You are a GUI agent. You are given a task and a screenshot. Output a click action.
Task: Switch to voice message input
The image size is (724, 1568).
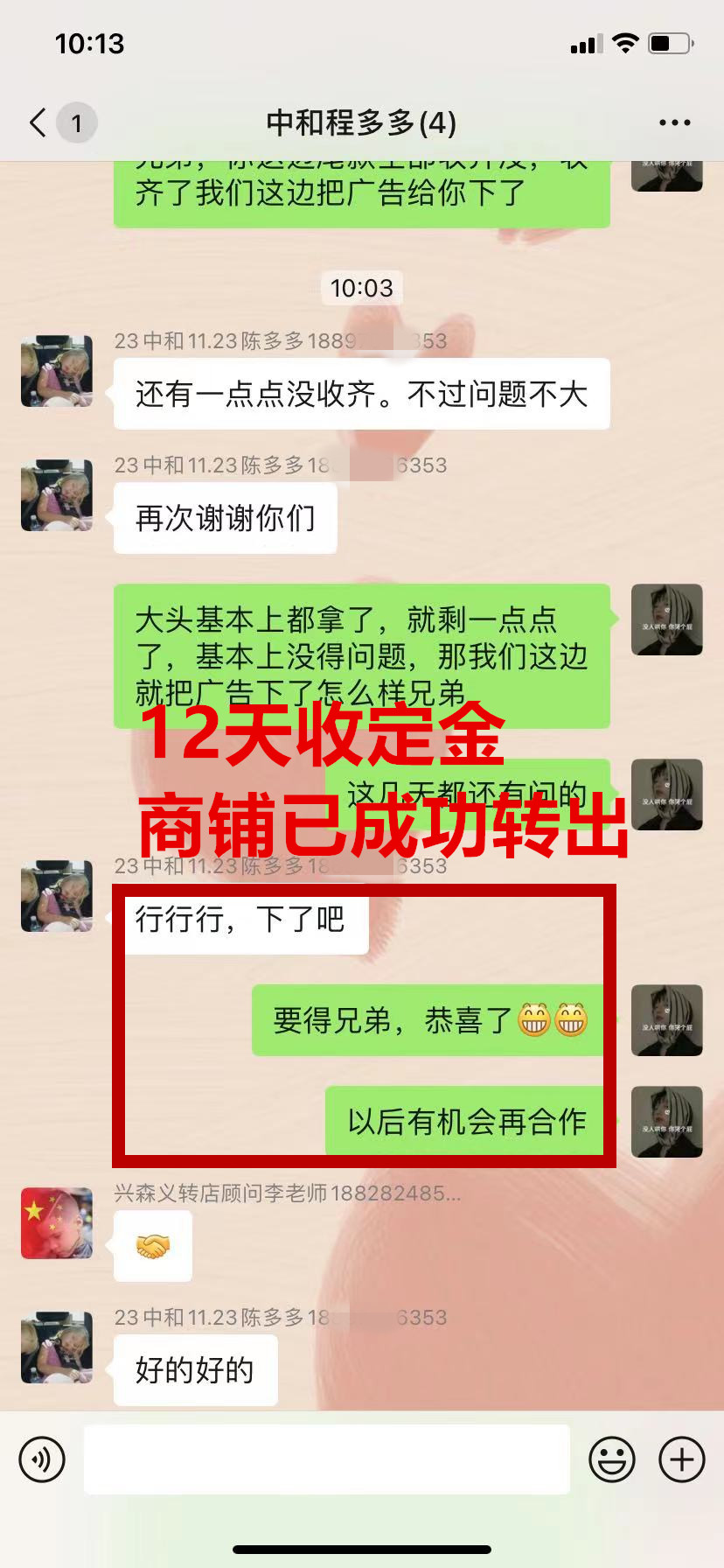[x=42, y=1459]
